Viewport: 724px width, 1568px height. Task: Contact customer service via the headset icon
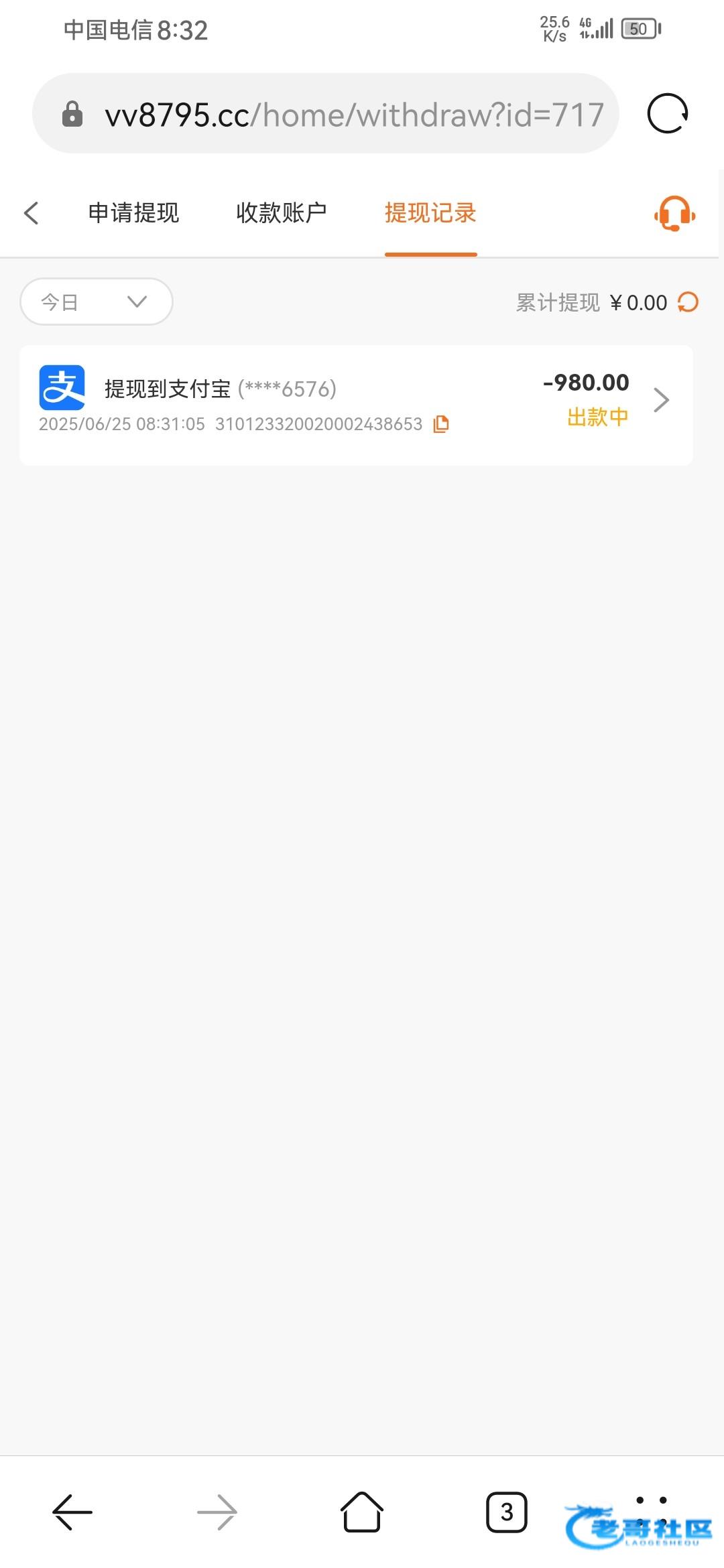pyautogui.click(x=674, y=213)
